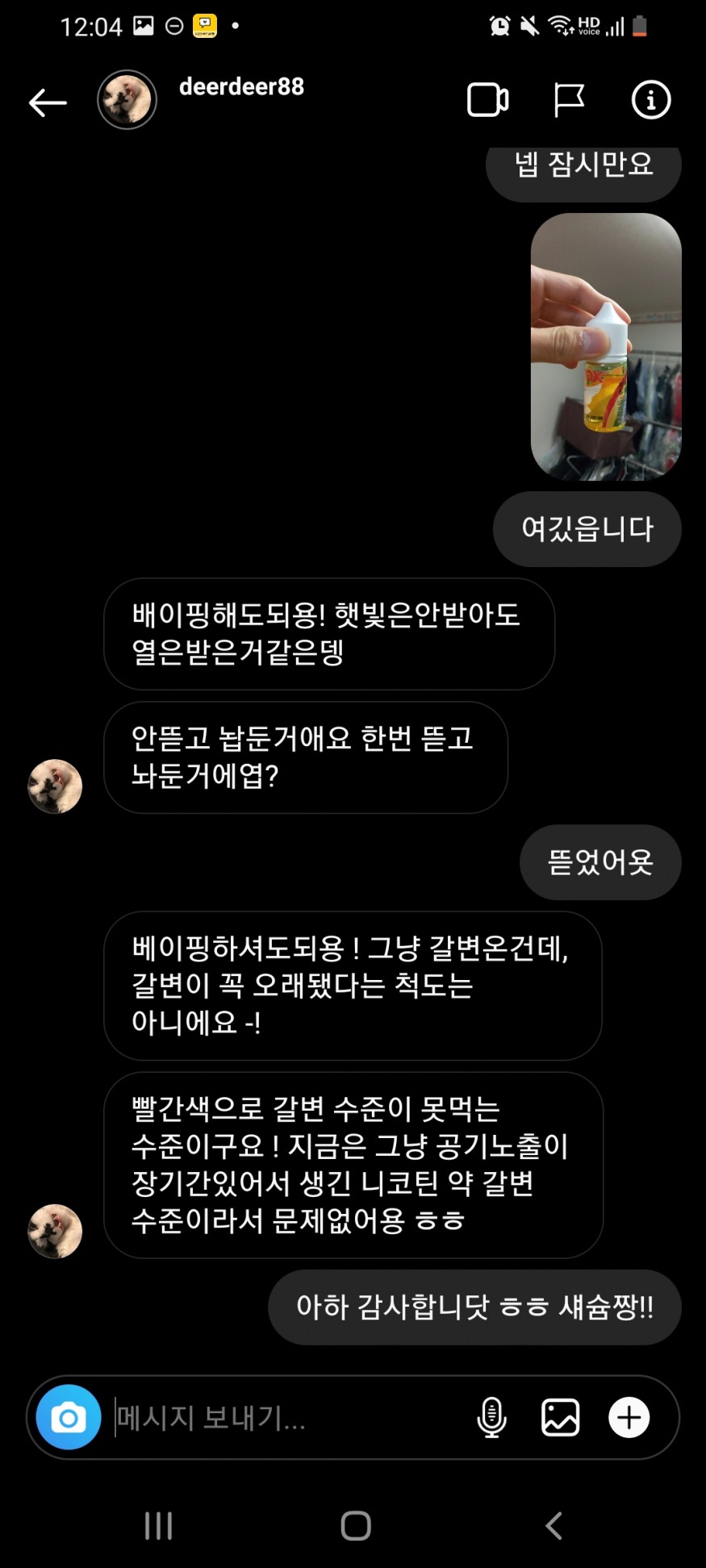Open more attachment options with plus
The width and height of the screenshot is (706, 1568).
point(629,1417)
